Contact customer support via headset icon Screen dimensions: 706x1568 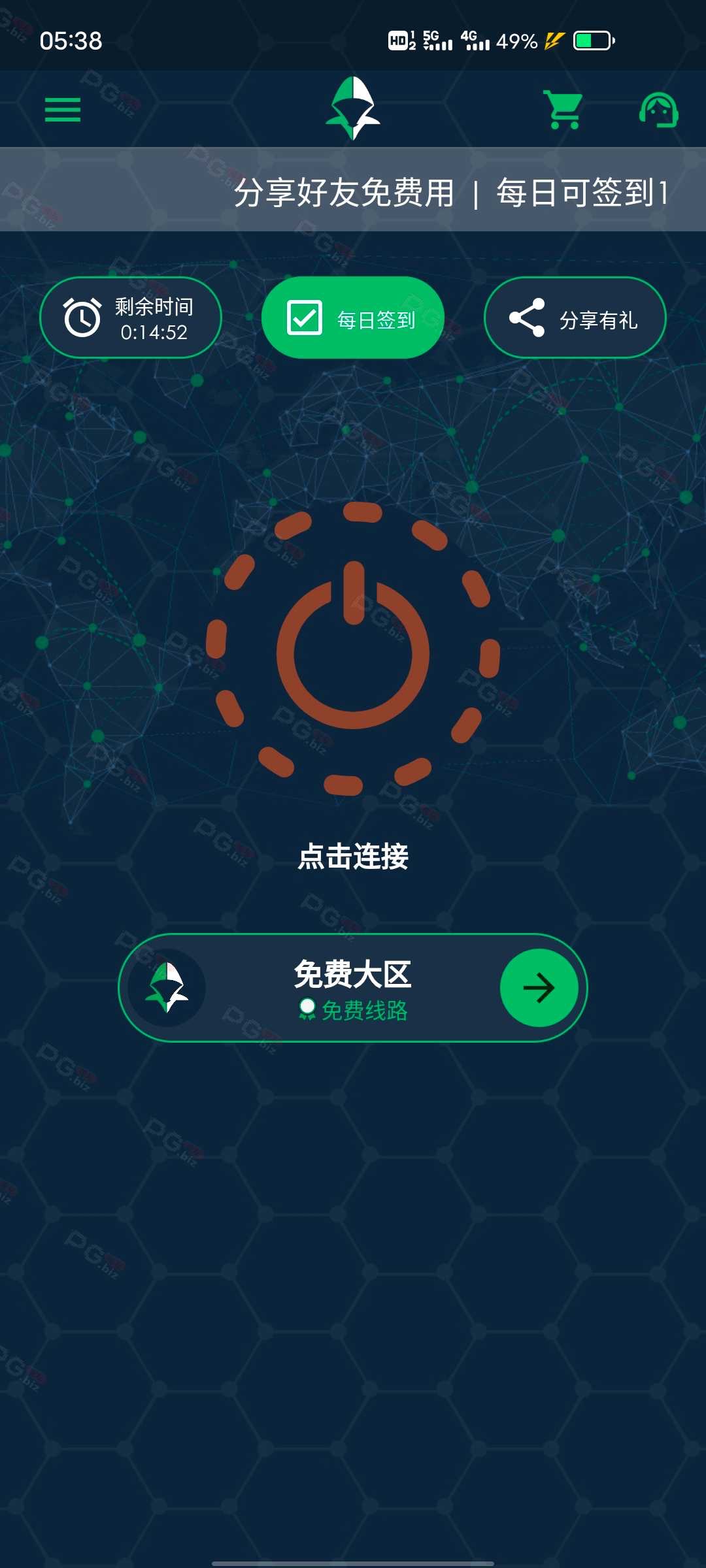pyautogui.click(x=658, y=110)
